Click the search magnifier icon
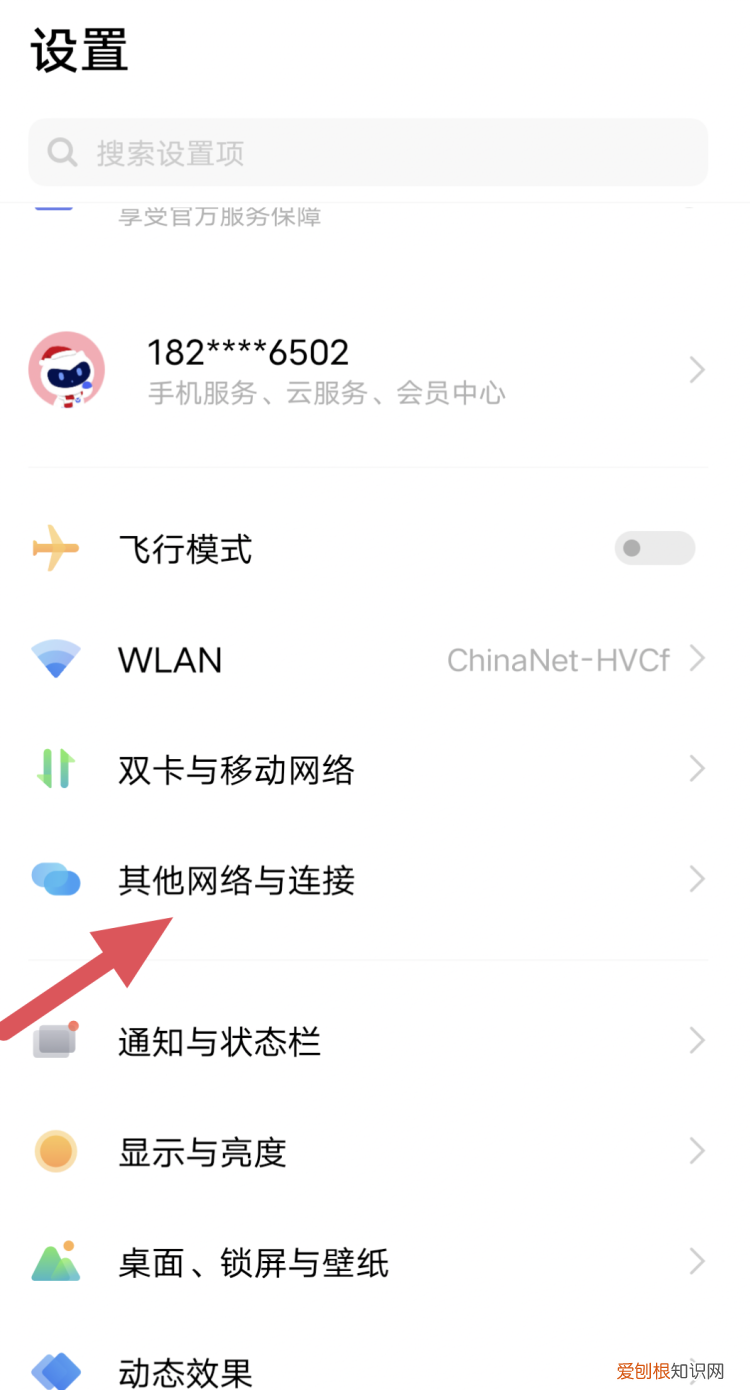The image size is (750, 1390). (x=62, y=152)
